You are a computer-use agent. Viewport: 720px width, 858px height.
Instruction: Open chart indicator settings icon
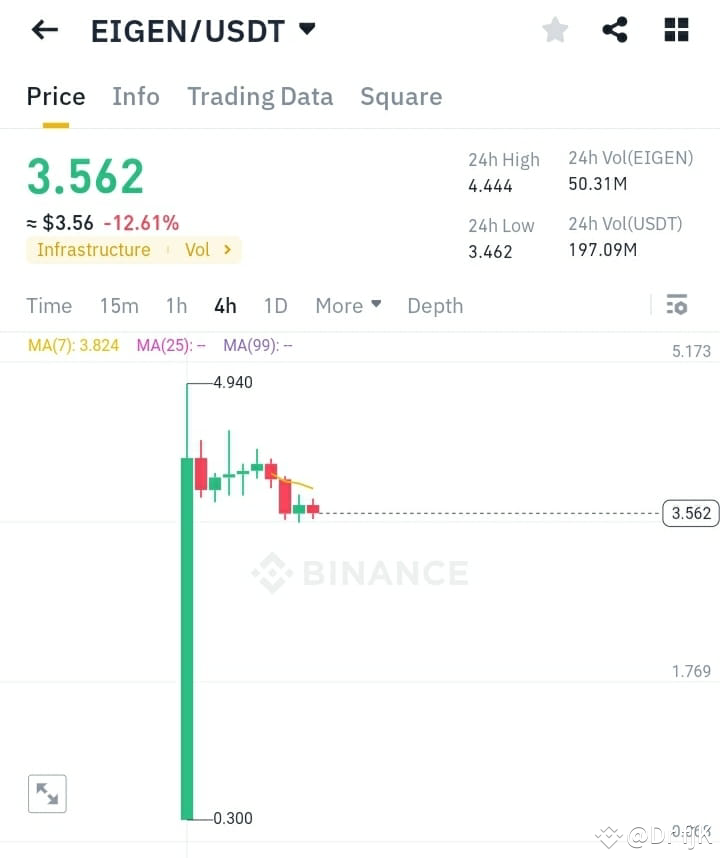pos(676,305)
